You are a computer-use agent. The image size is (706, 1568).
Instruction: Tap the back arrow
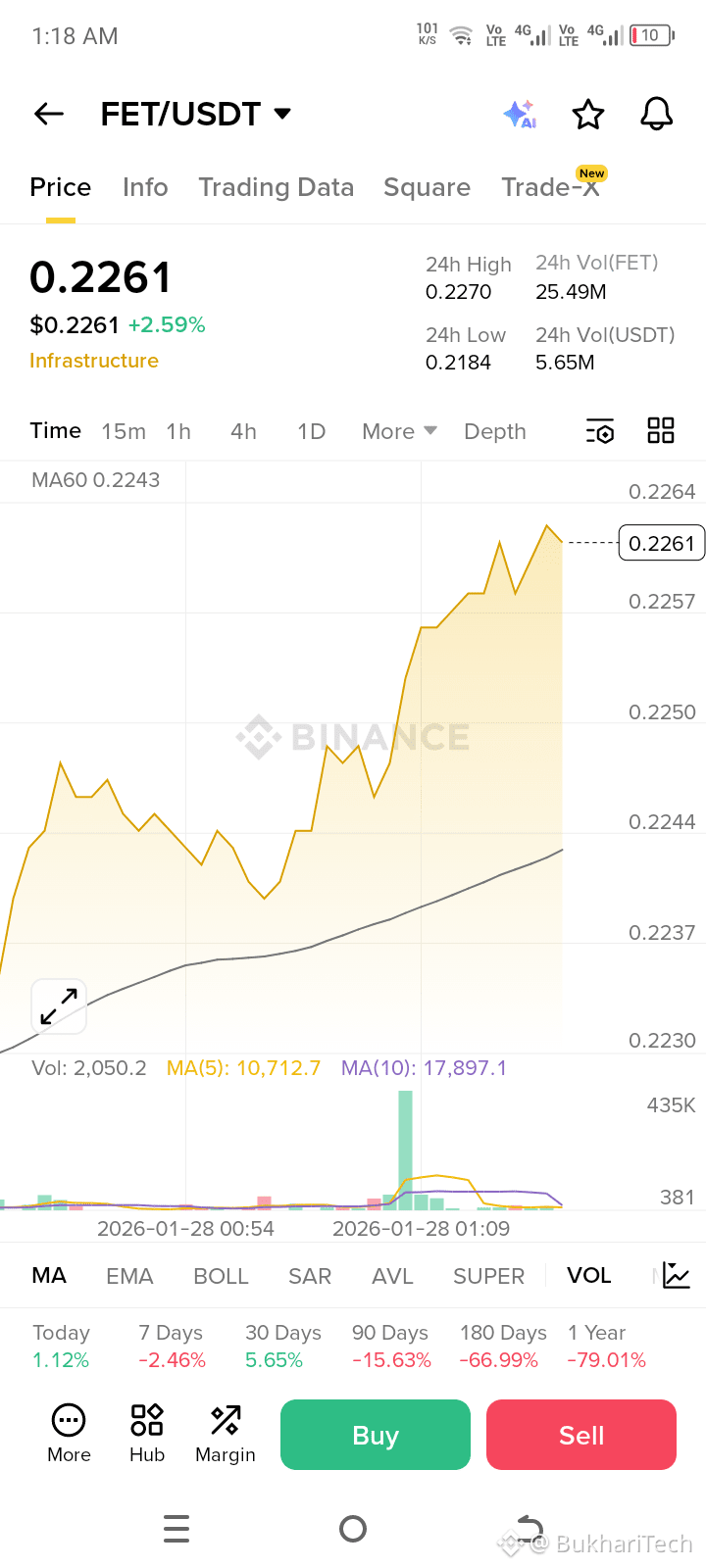pyautogui.click(x=48, y=114)
